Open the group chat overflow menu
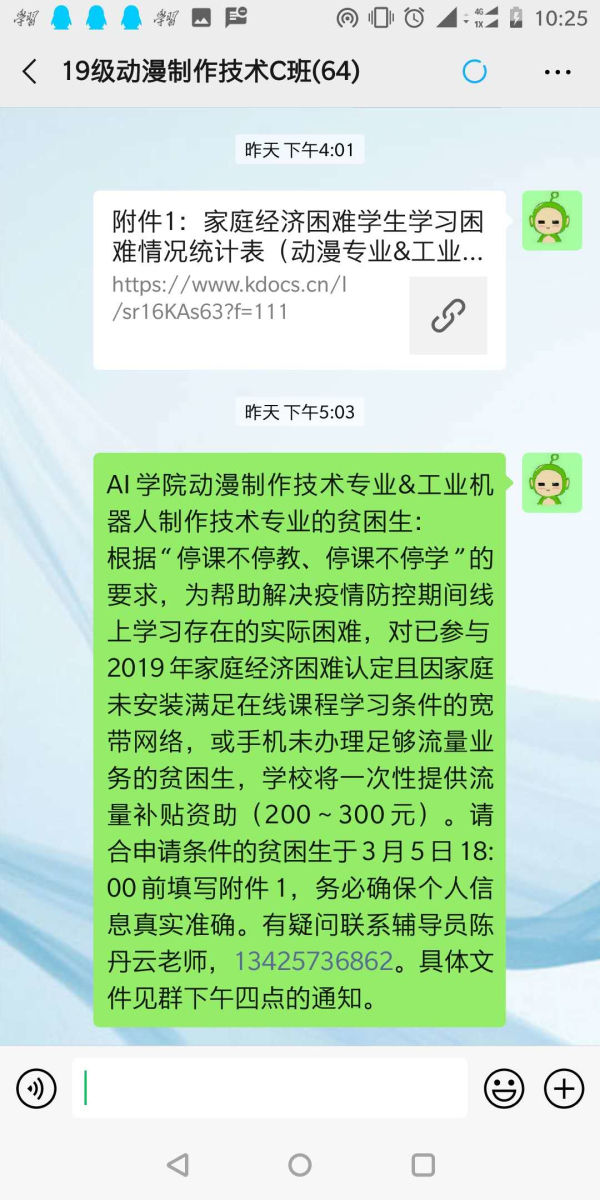The image size is (600, 1200). point(557,71)
